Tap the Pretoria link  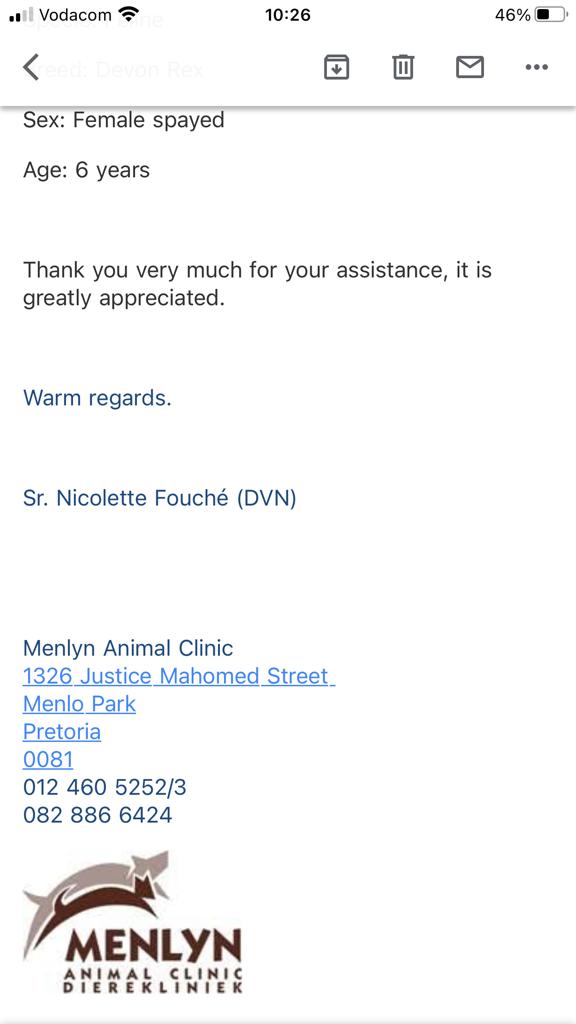(x=62, y=731)
